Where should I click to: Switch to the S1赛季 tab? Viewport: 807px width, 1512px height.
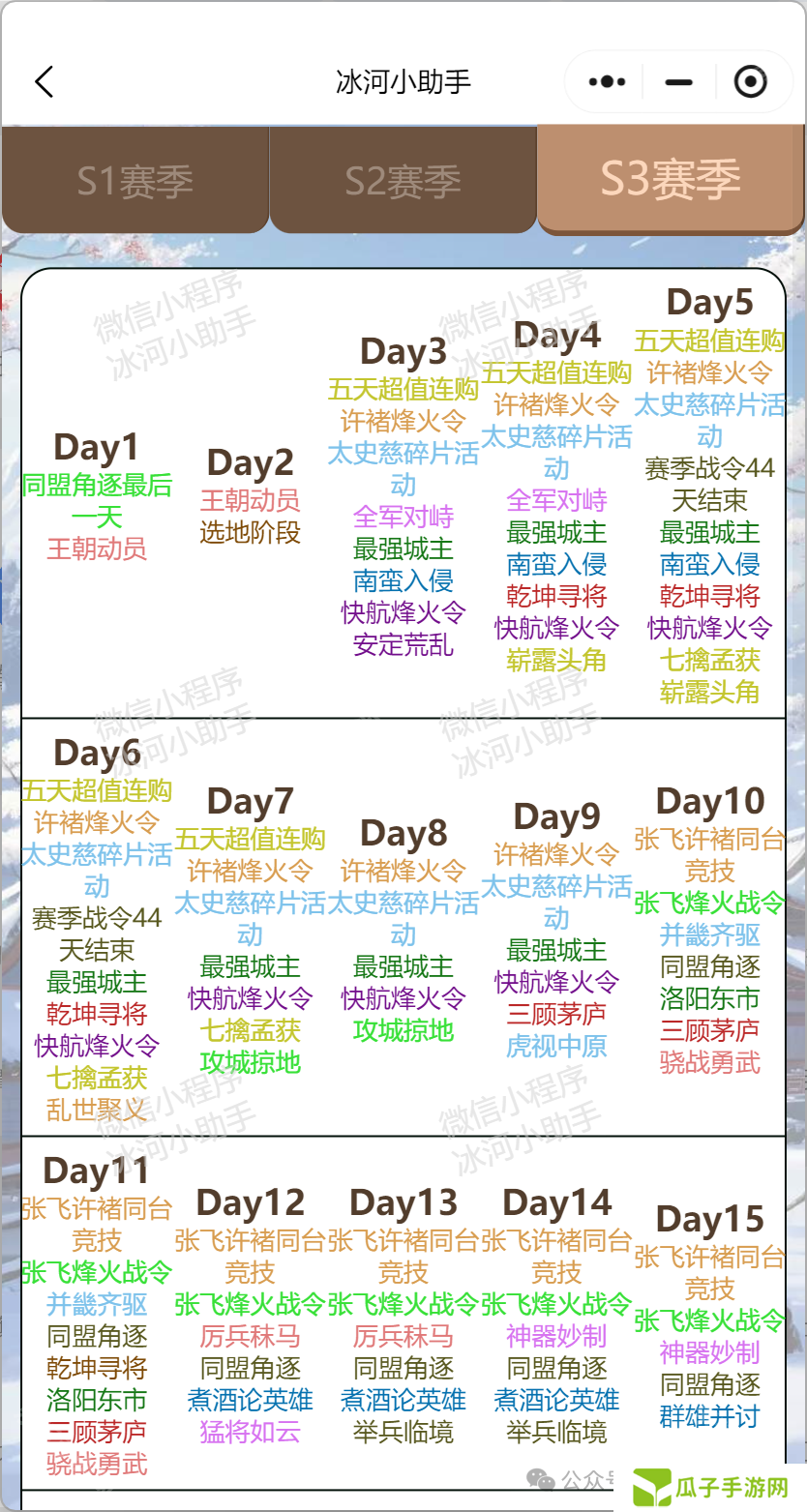(x=135, y=181)
